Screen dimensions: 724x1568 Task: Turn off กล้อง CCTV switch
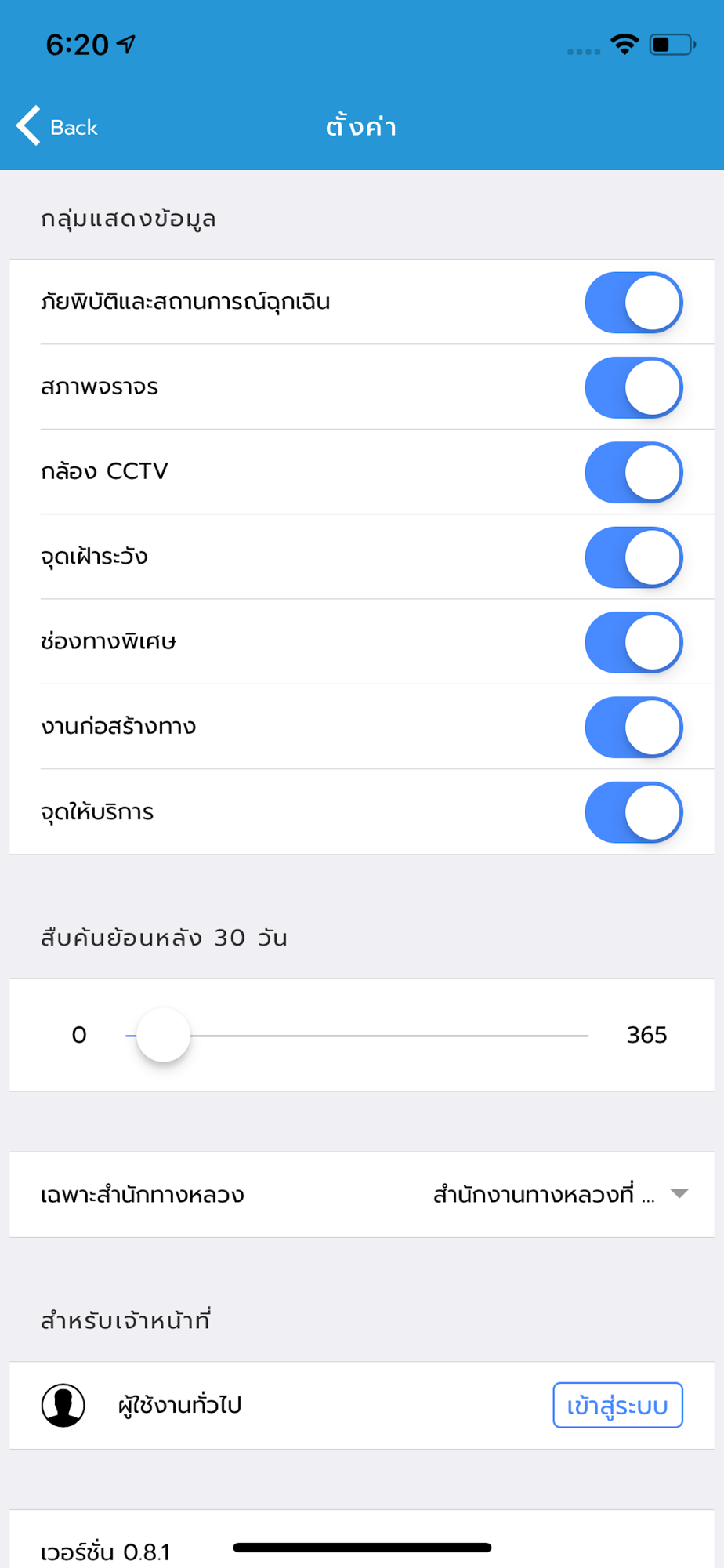(x=633, y=473)
